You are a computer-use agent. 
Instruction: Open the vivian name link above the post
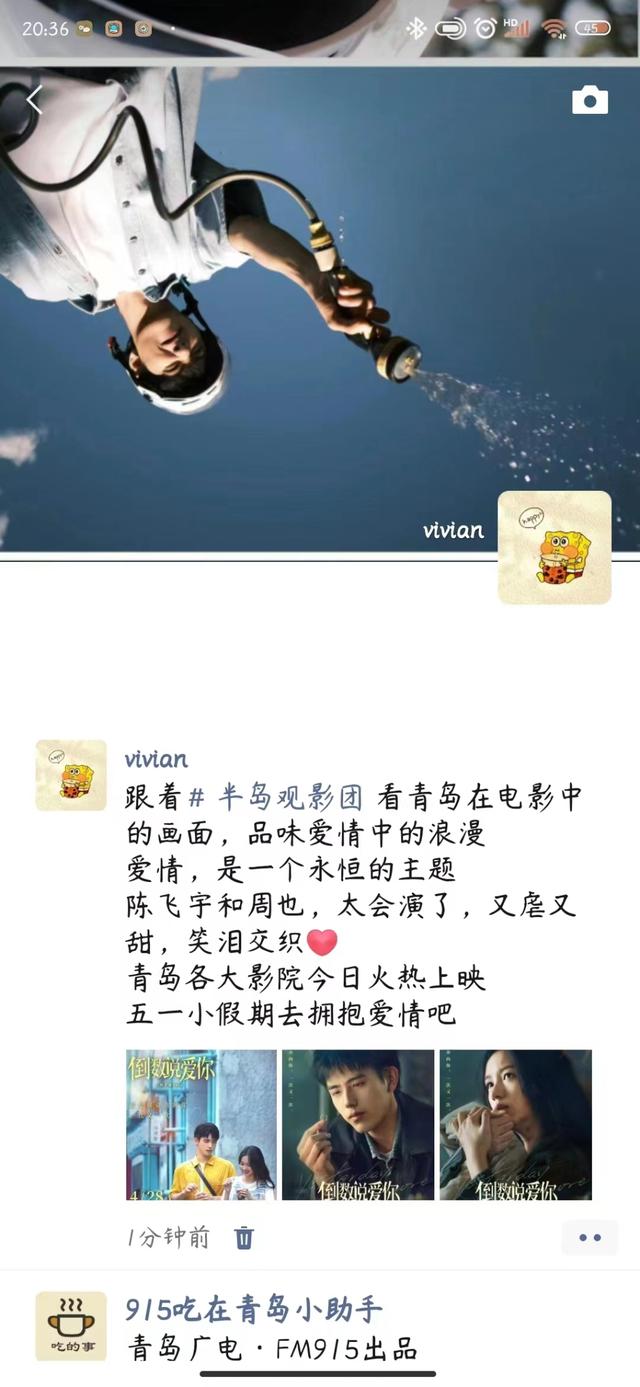156,759
